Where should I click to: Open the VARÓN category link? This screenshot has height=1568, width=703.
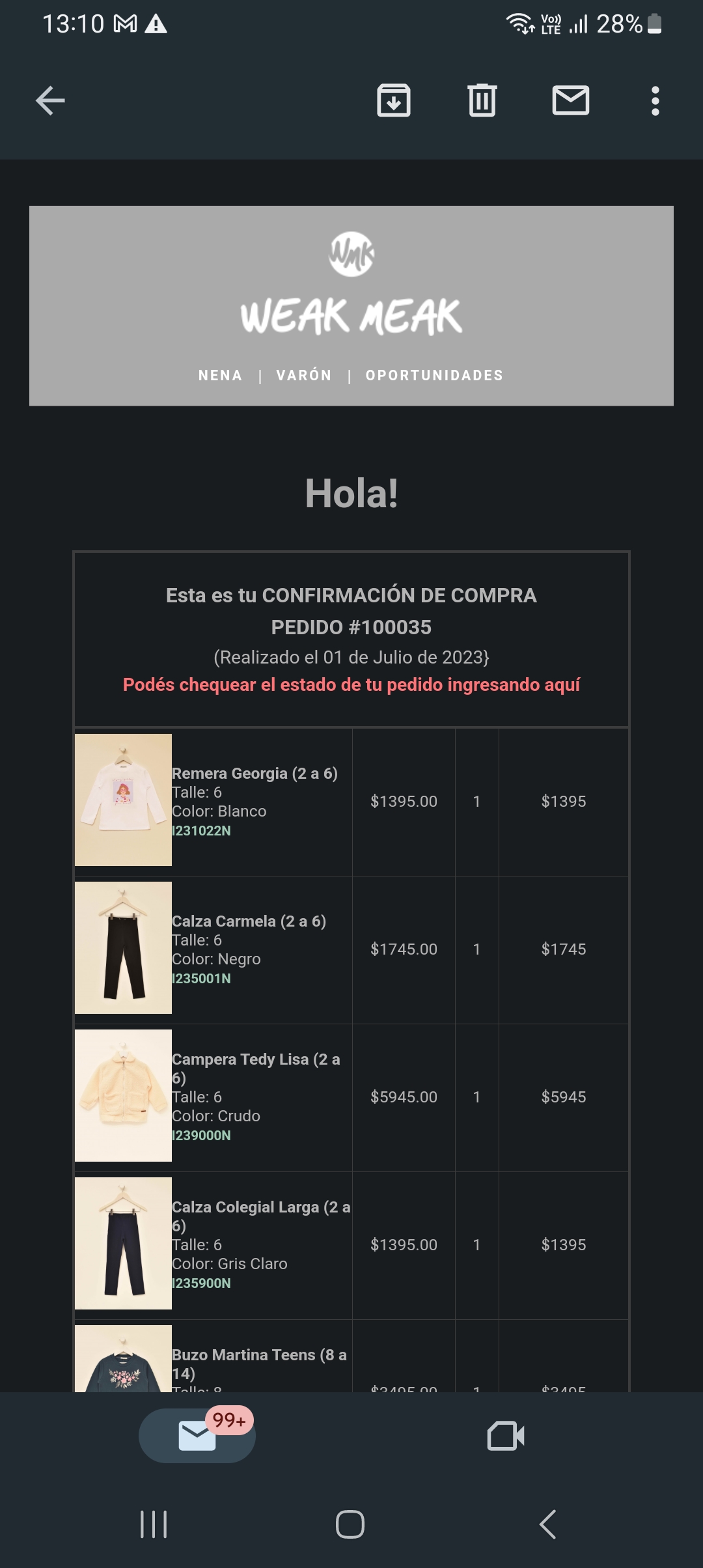click(304, 376)
